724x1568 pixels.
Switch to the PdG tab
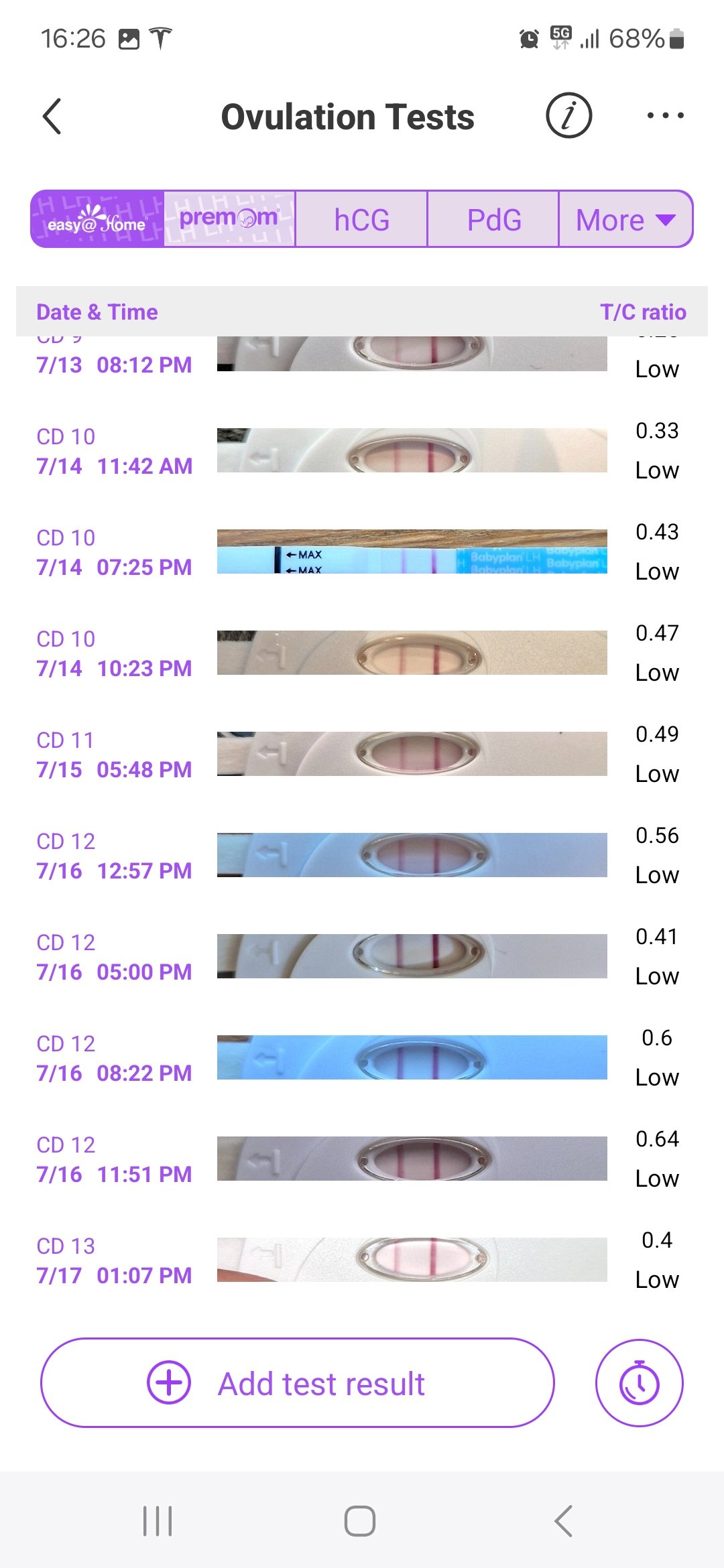click(493, 219)
